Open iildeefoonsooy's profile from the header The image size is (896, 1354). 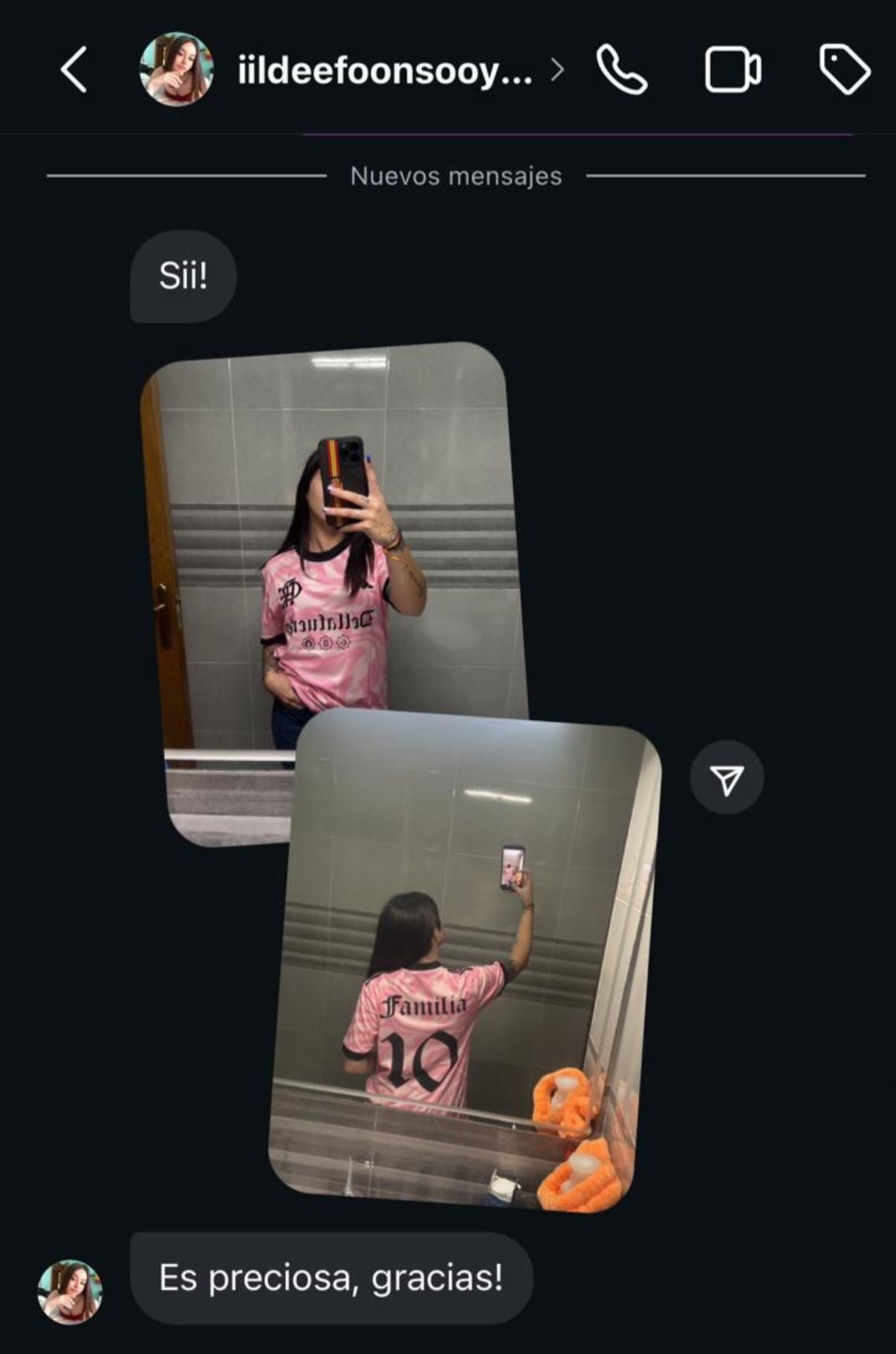[384, 71]
